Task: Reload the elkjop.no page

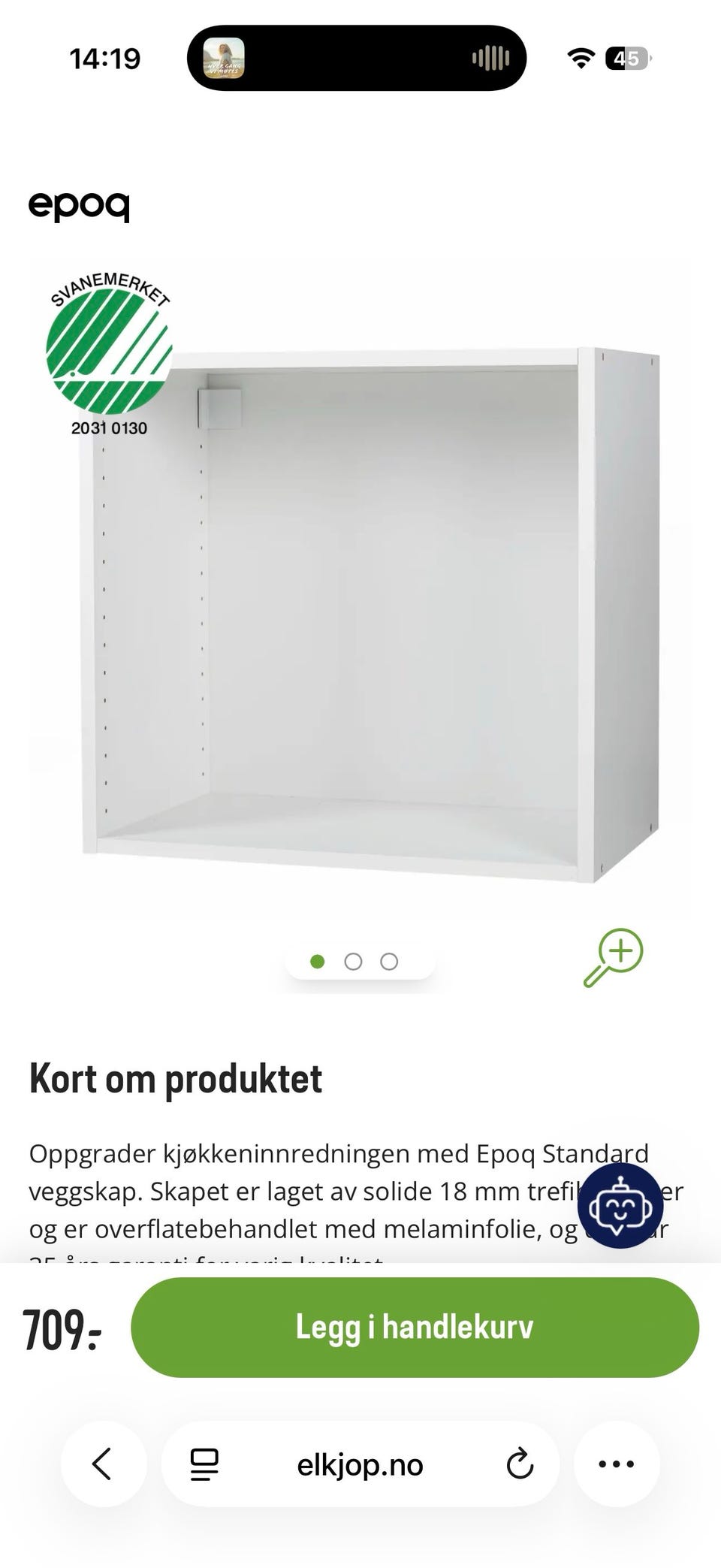Action: (519, 1464)
